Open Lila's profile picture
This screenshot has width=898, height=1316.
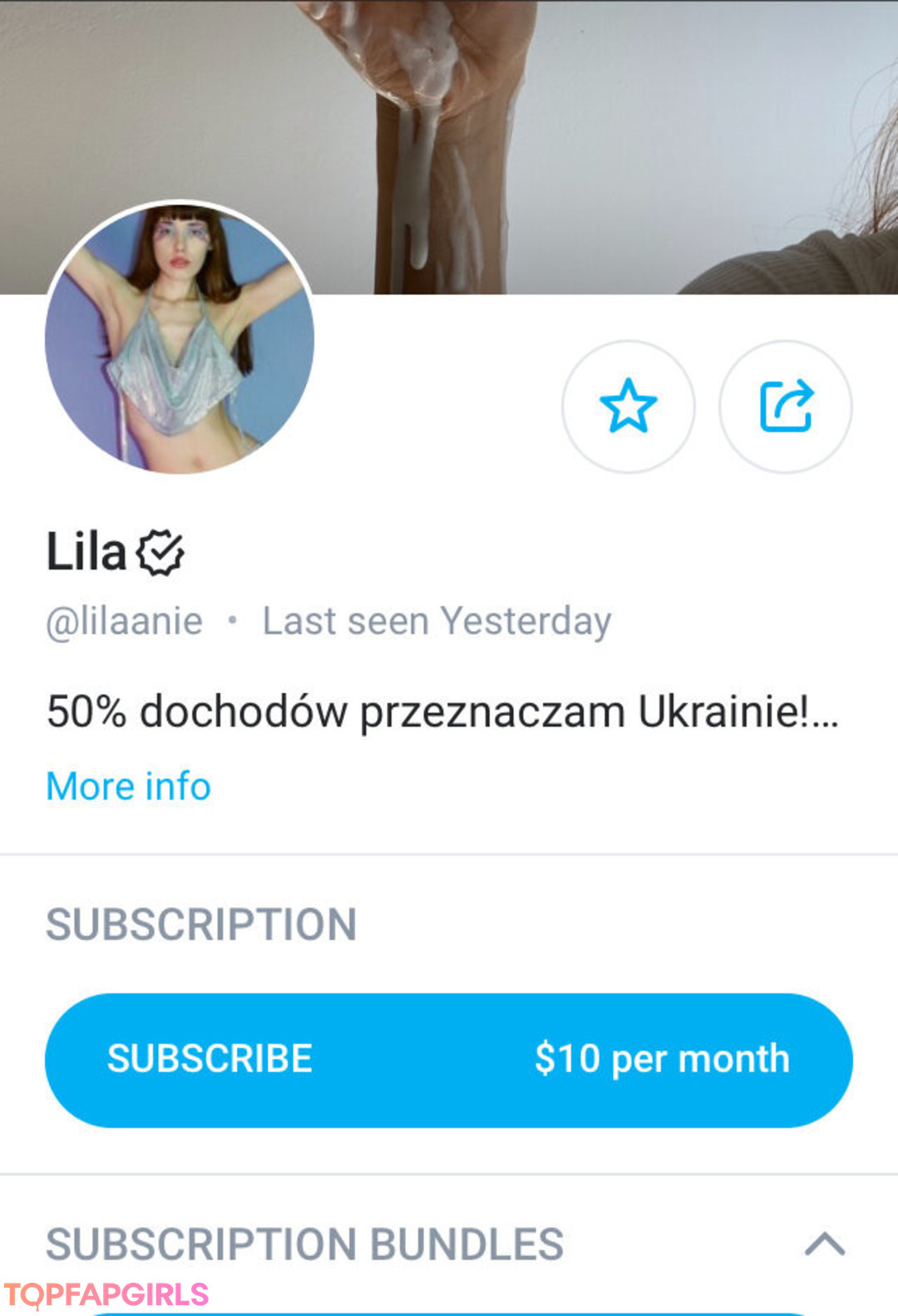(180, 338)
